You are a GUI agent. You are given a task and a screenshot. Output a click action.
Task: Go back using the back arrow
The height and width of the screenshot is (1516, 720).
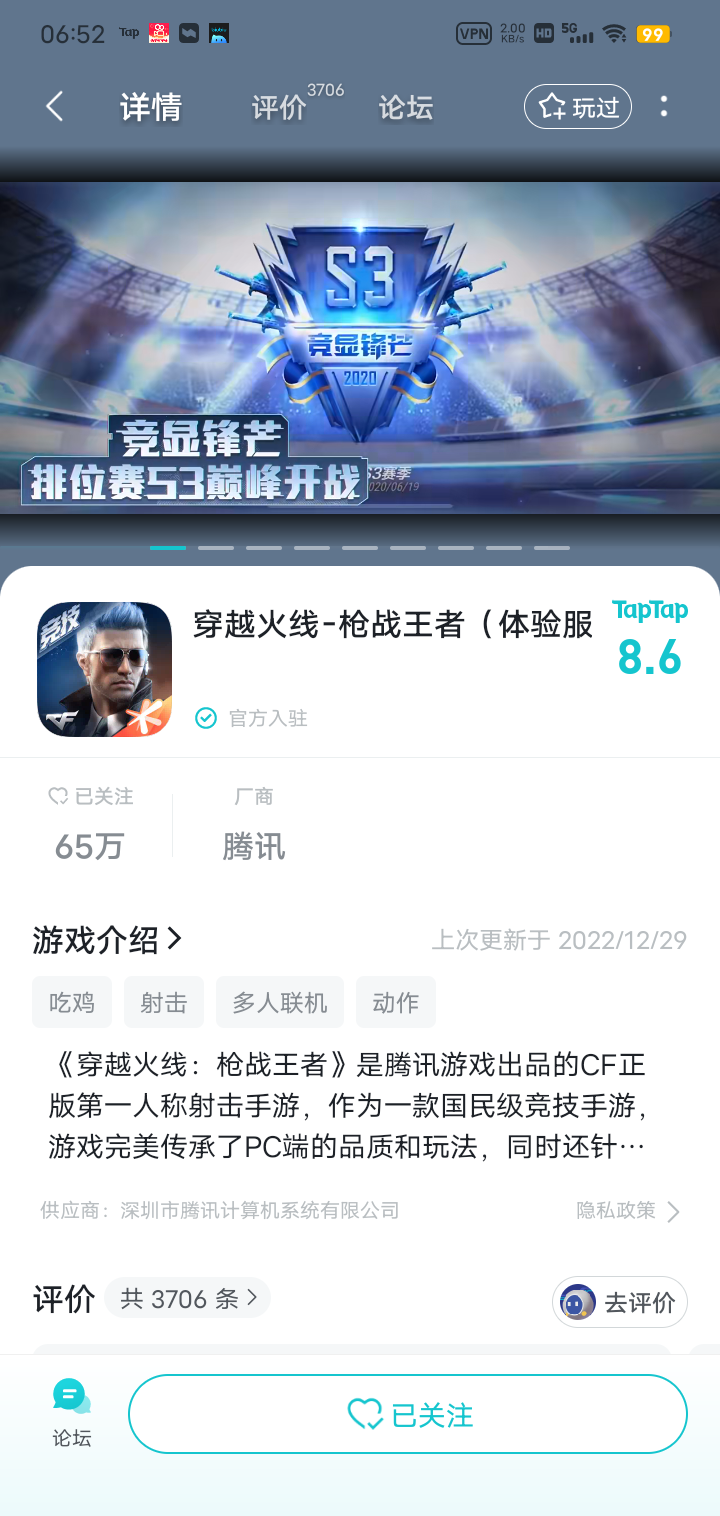[54, 106]
